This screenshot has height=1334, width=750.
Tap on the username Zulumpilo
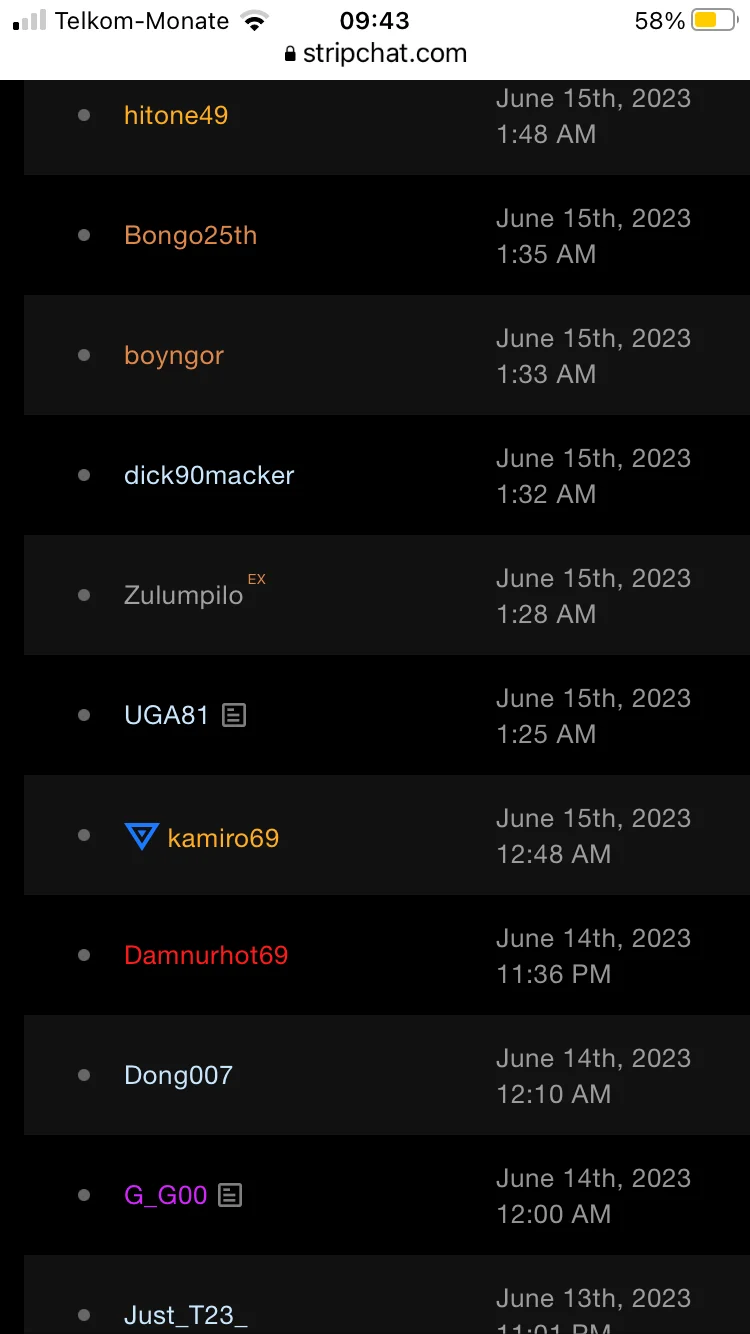click(184, 595)
